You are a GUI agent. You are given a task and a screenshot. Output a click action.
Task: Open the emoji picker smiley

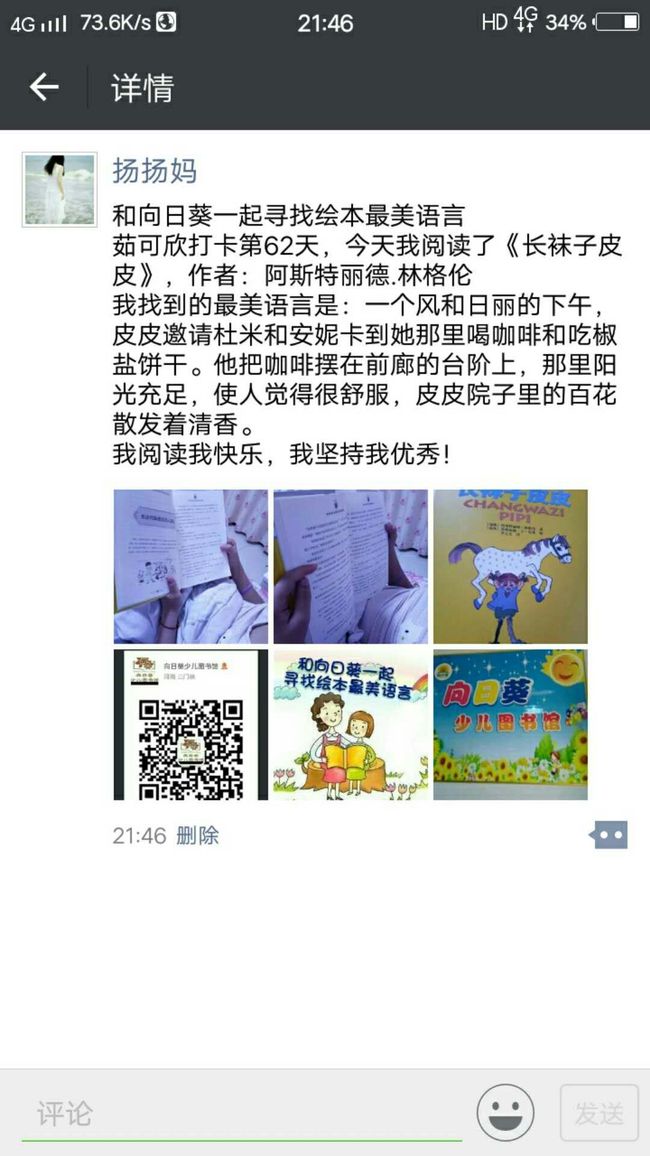point(506,1113)
